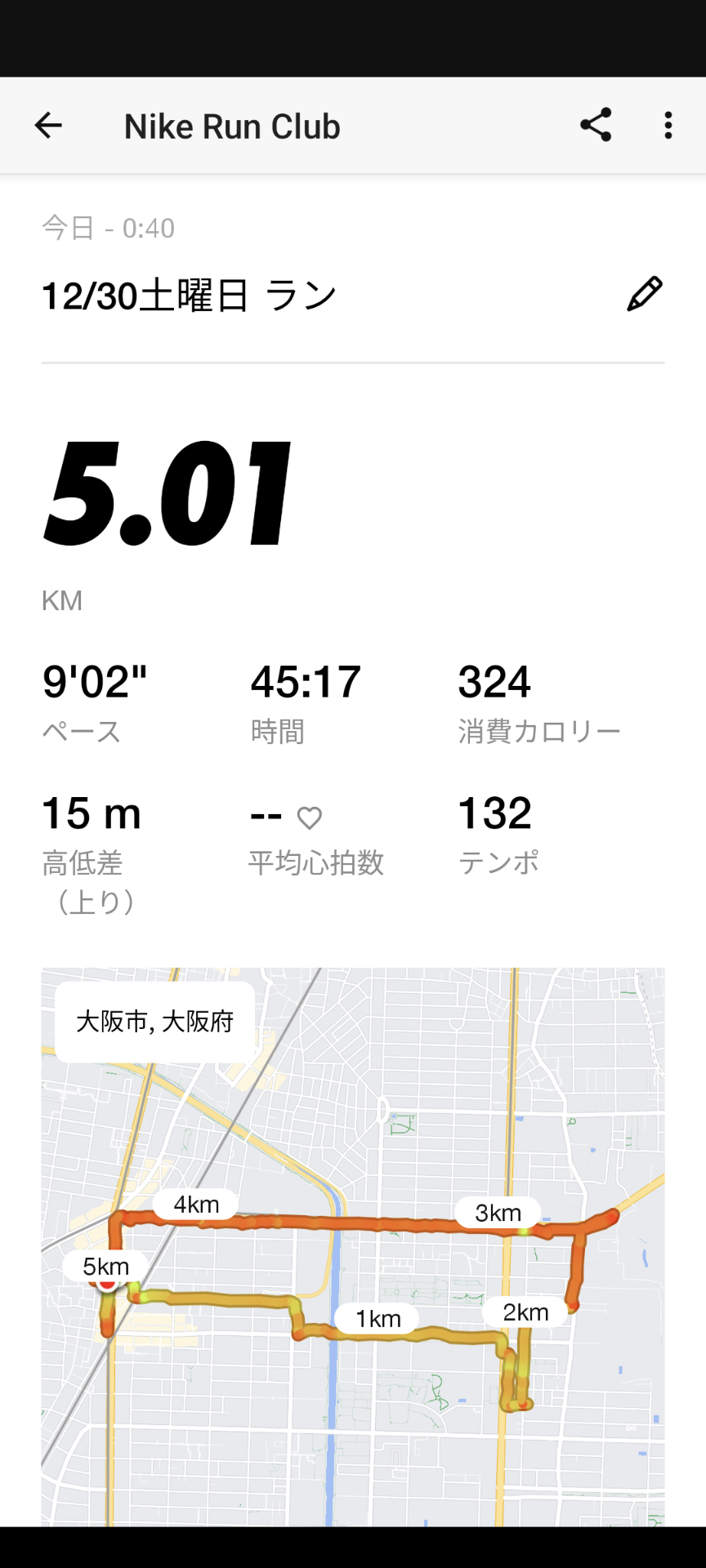Edit the run title with the pencil icon
The image size is (706, 1568).
click(x=645, y=294)
